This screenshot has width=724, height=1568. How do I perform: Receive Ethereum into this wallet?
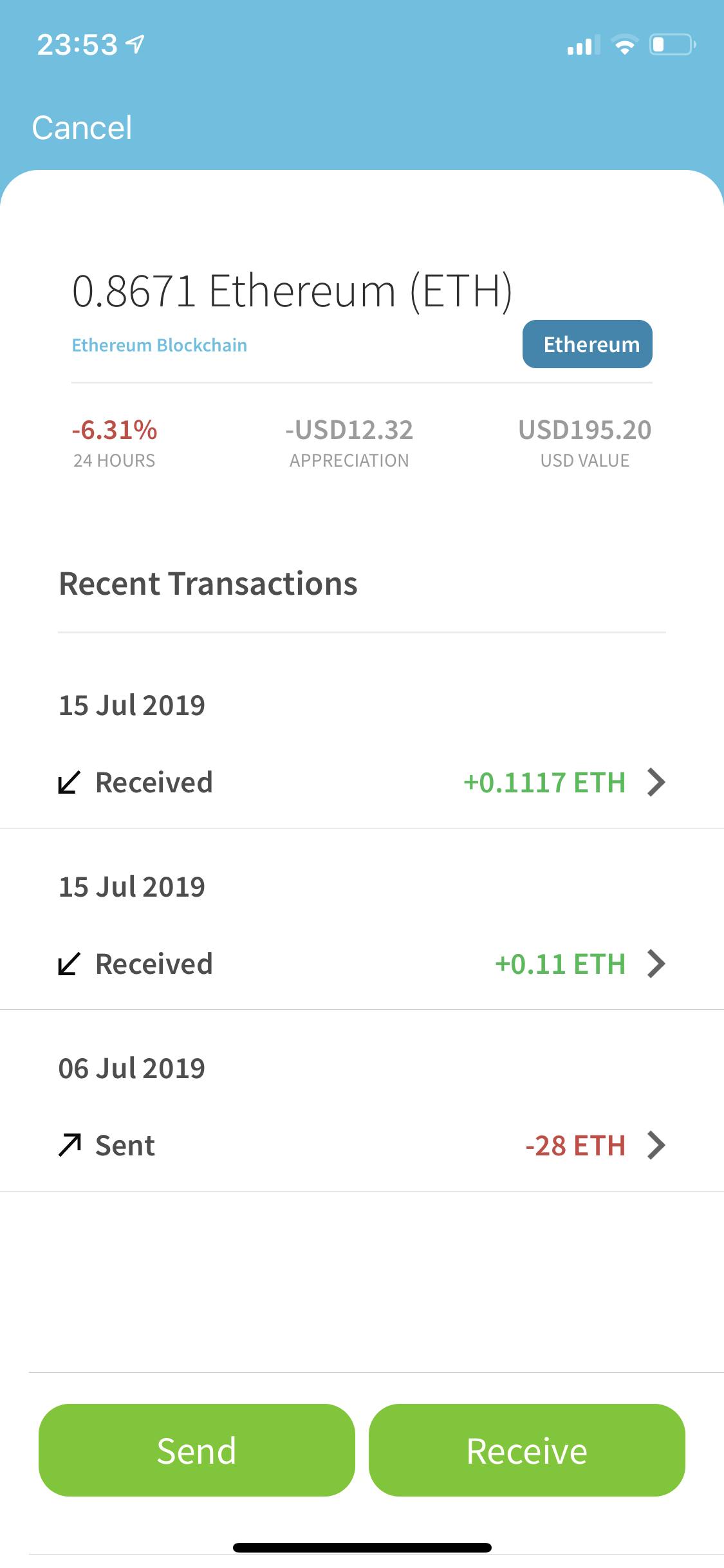[x=526, y=1451]
